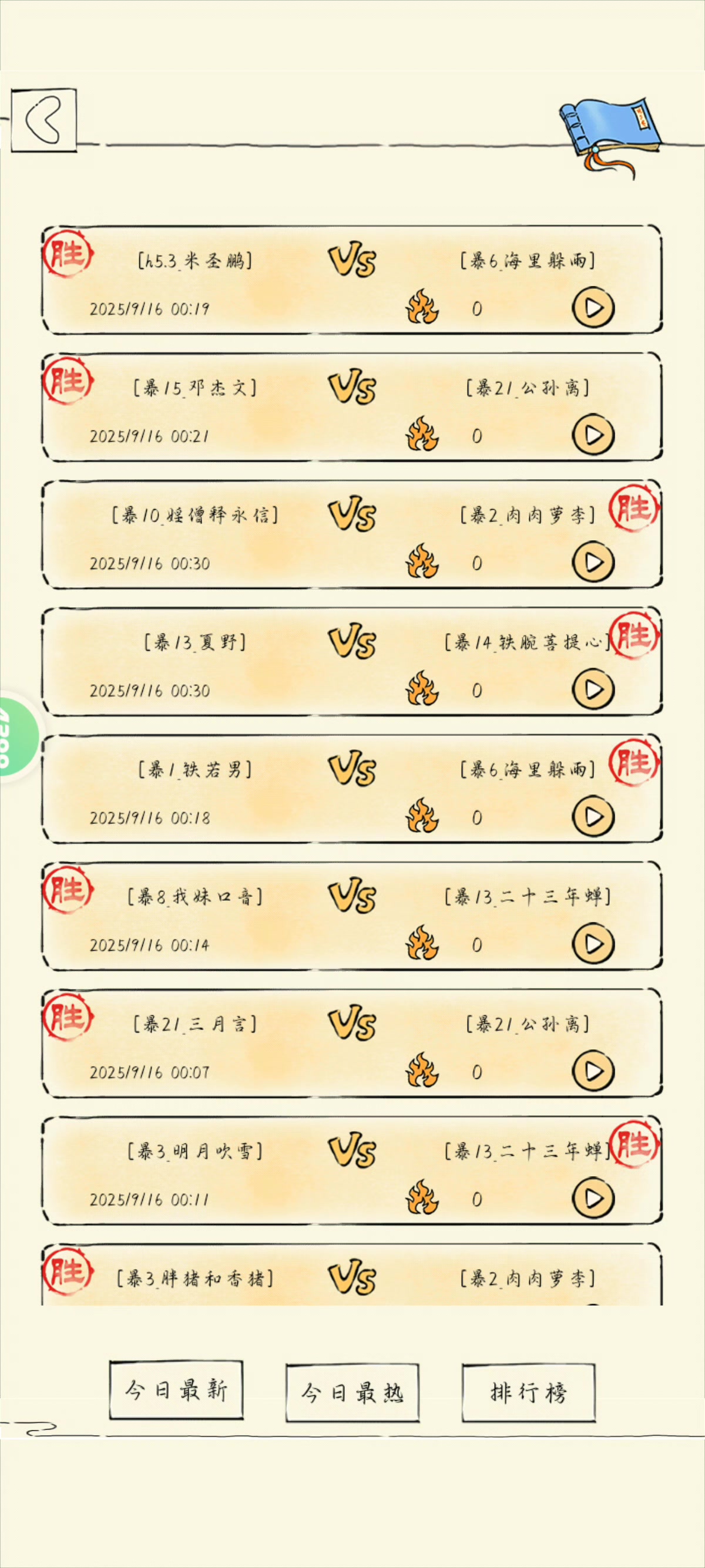The height and width of the screenshot is (1568, 705).
Task: Play replay of 怪僧释永信 vs 肉肉萝李
Action: click(593, 563)
